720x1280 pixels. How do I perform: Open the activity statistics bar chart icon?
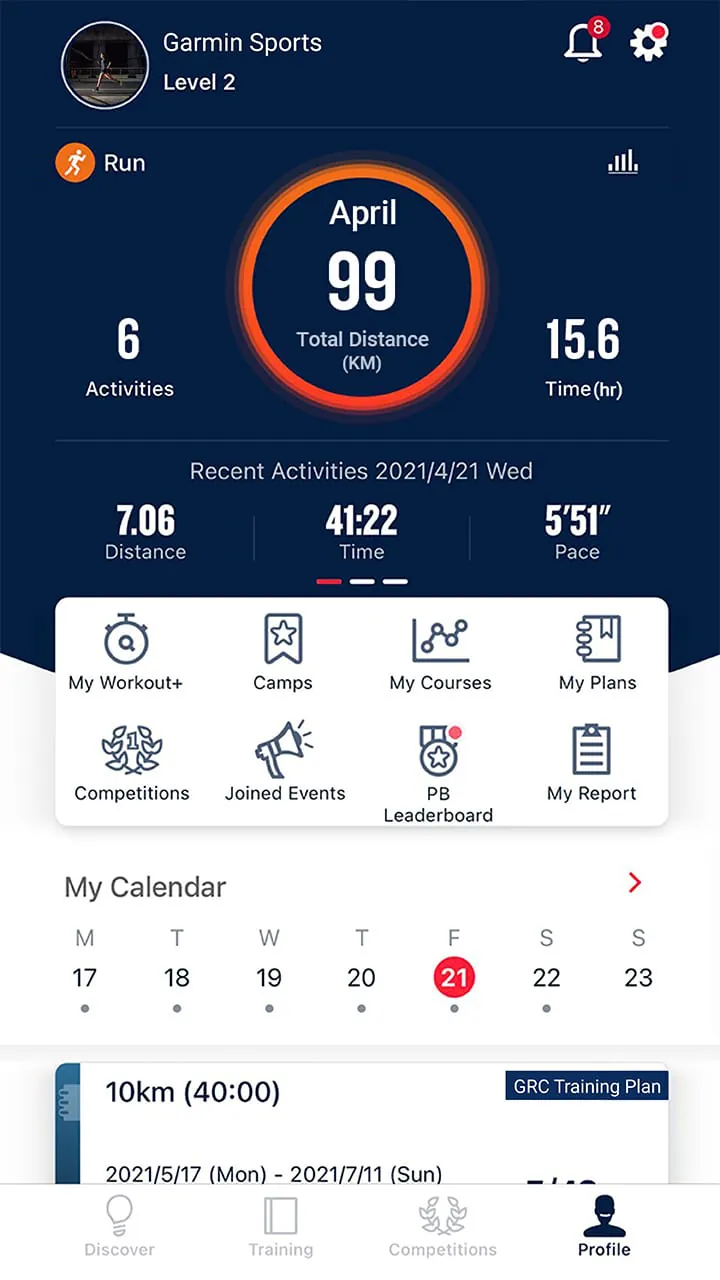pos(623,162)
